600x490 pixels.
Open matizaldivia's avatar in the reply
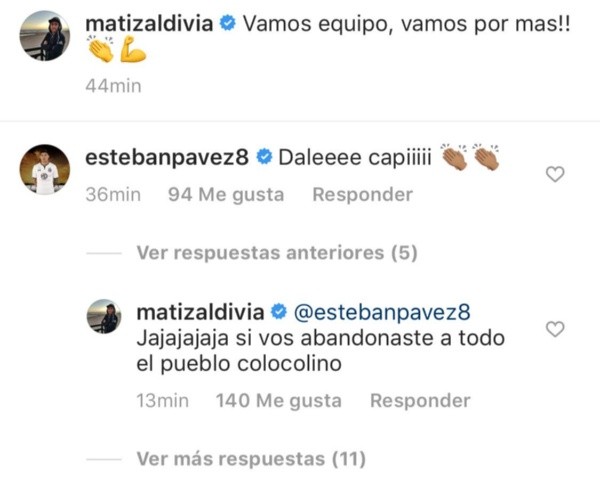coord(104,316)
